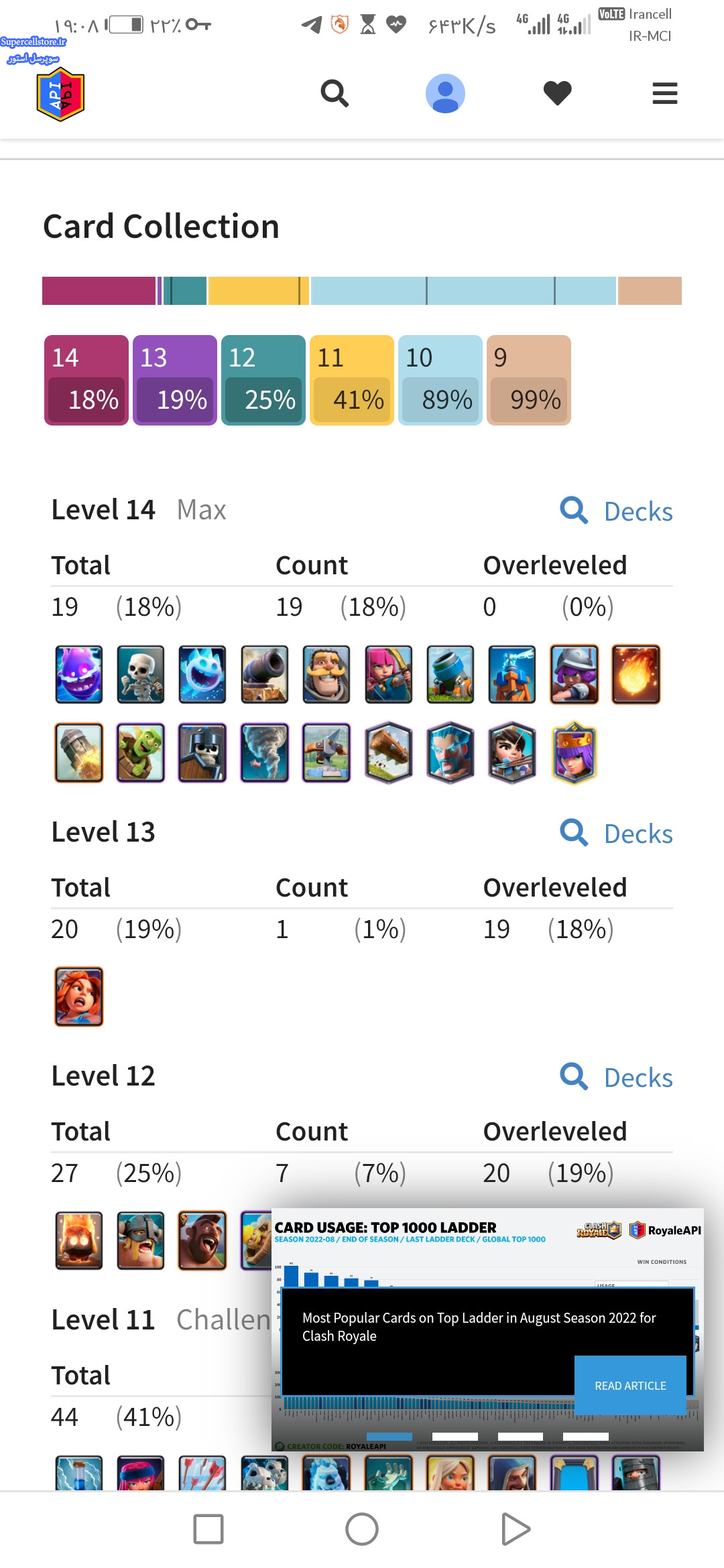The width and height of the screenshot is (724, 1568).
Task: Open the hamburger menu
Action: click(665, 93)
